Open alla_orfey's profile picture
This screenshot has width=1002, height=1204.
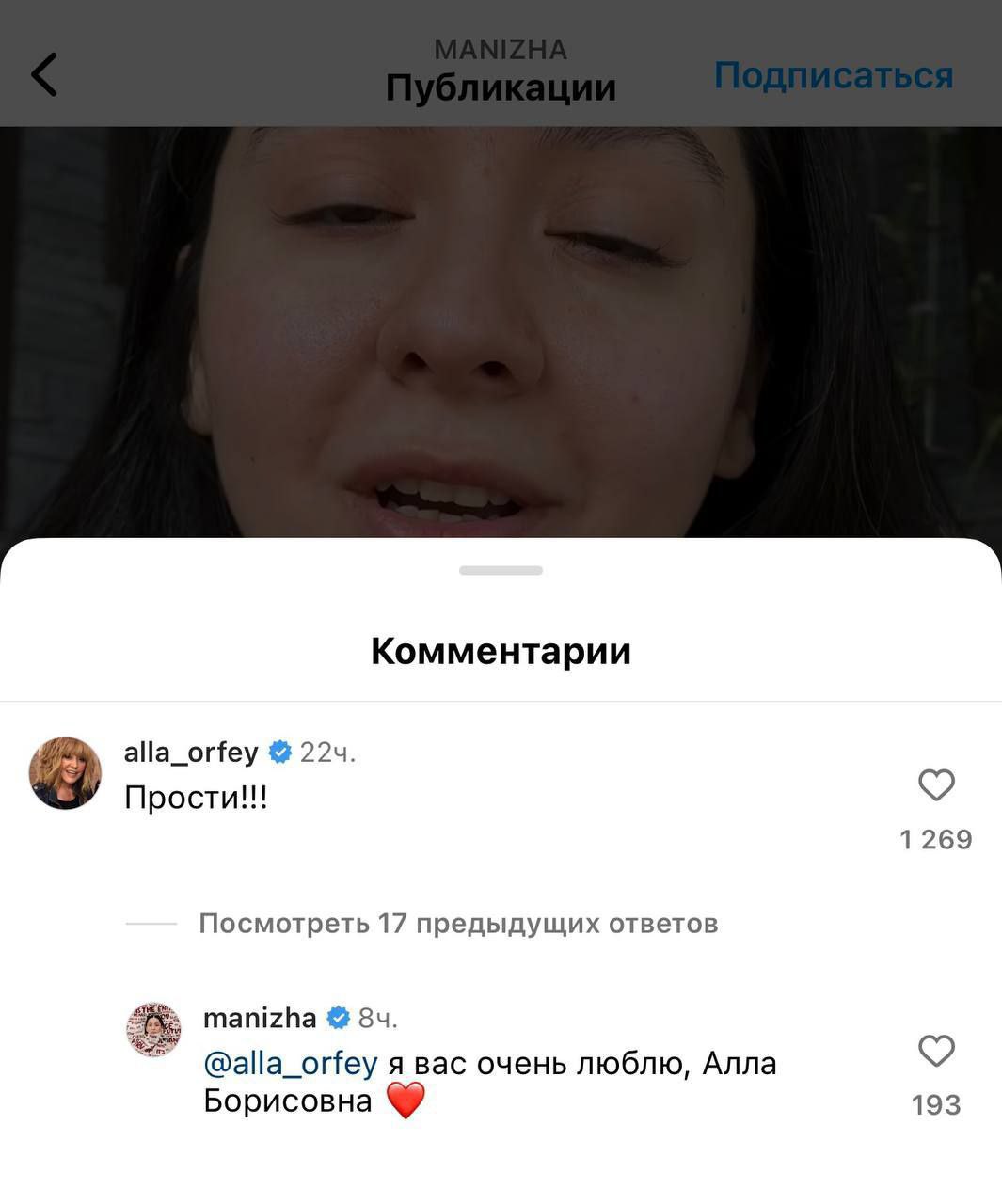click(x=65, y=773)
